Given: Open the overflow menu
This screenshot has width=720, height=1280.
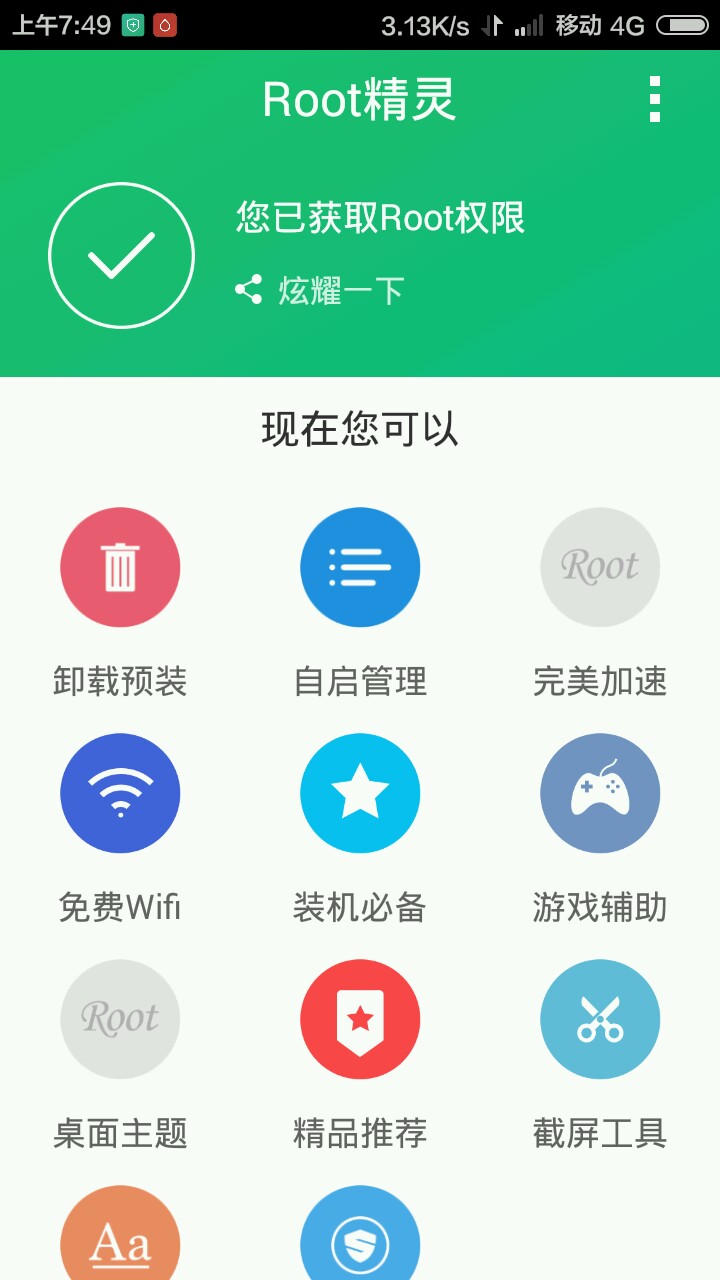Looking at the screenshot, I should (655, 99).
